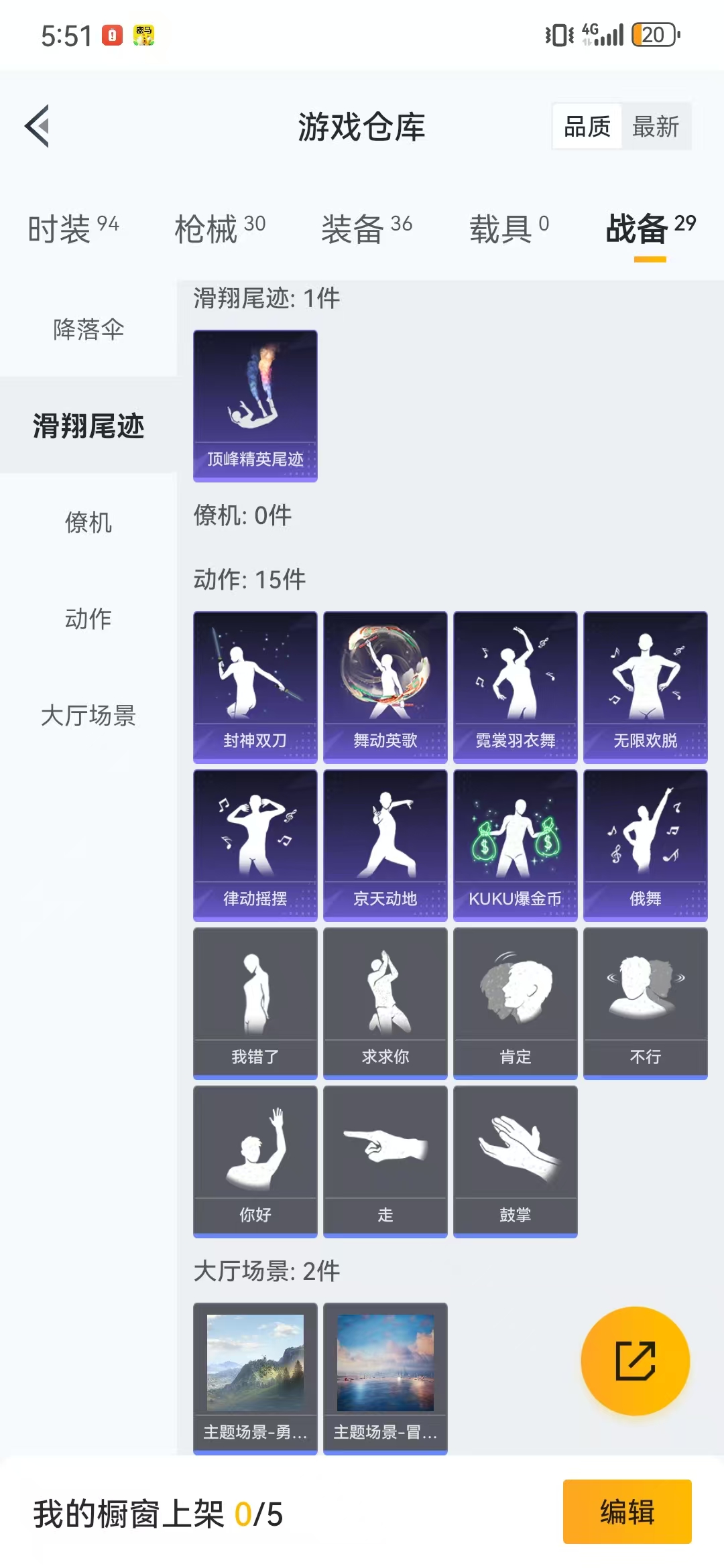Tap the orange floating share button
The height and width of the screenshot is (1568, 724).
coord(635,1360)
